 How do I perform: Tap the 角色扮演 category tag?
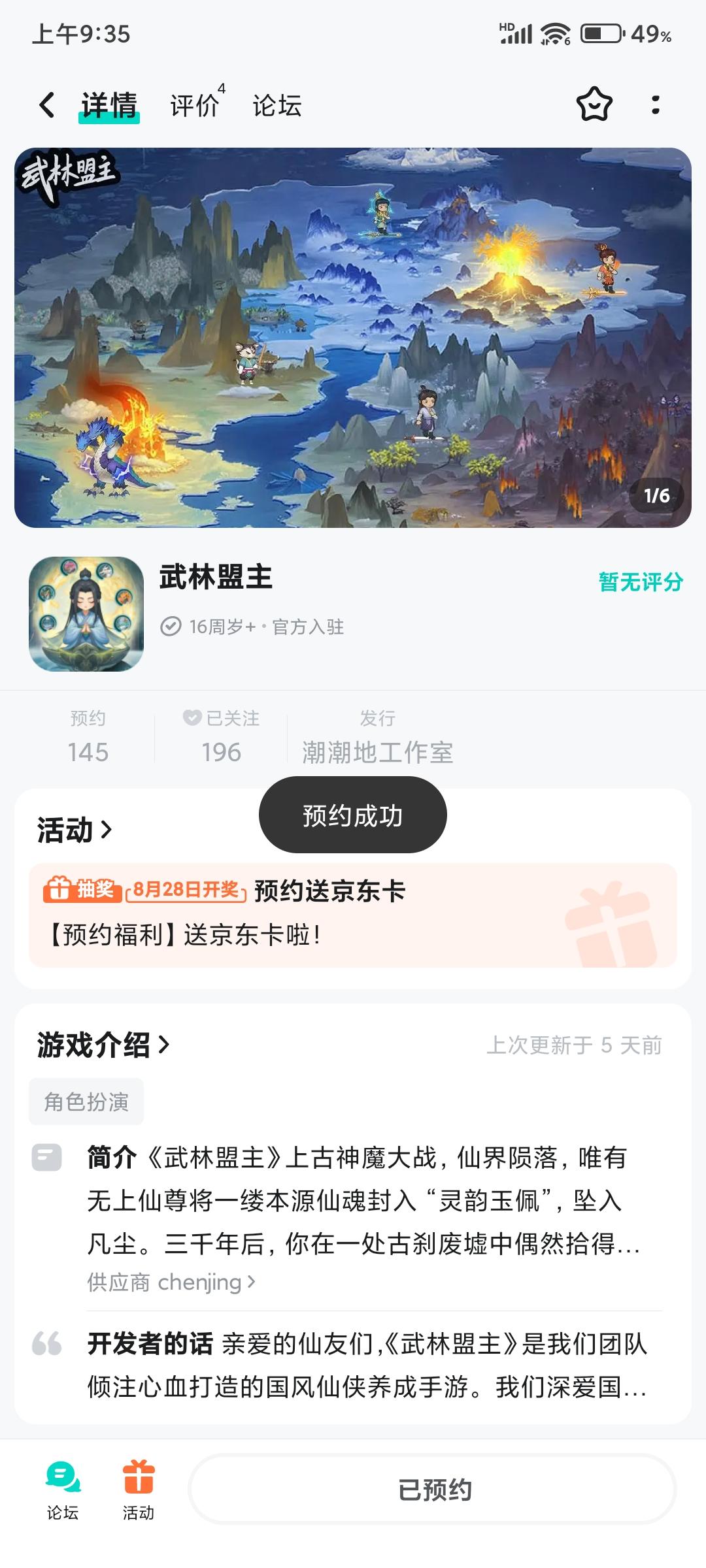(x=86, y=1101)
